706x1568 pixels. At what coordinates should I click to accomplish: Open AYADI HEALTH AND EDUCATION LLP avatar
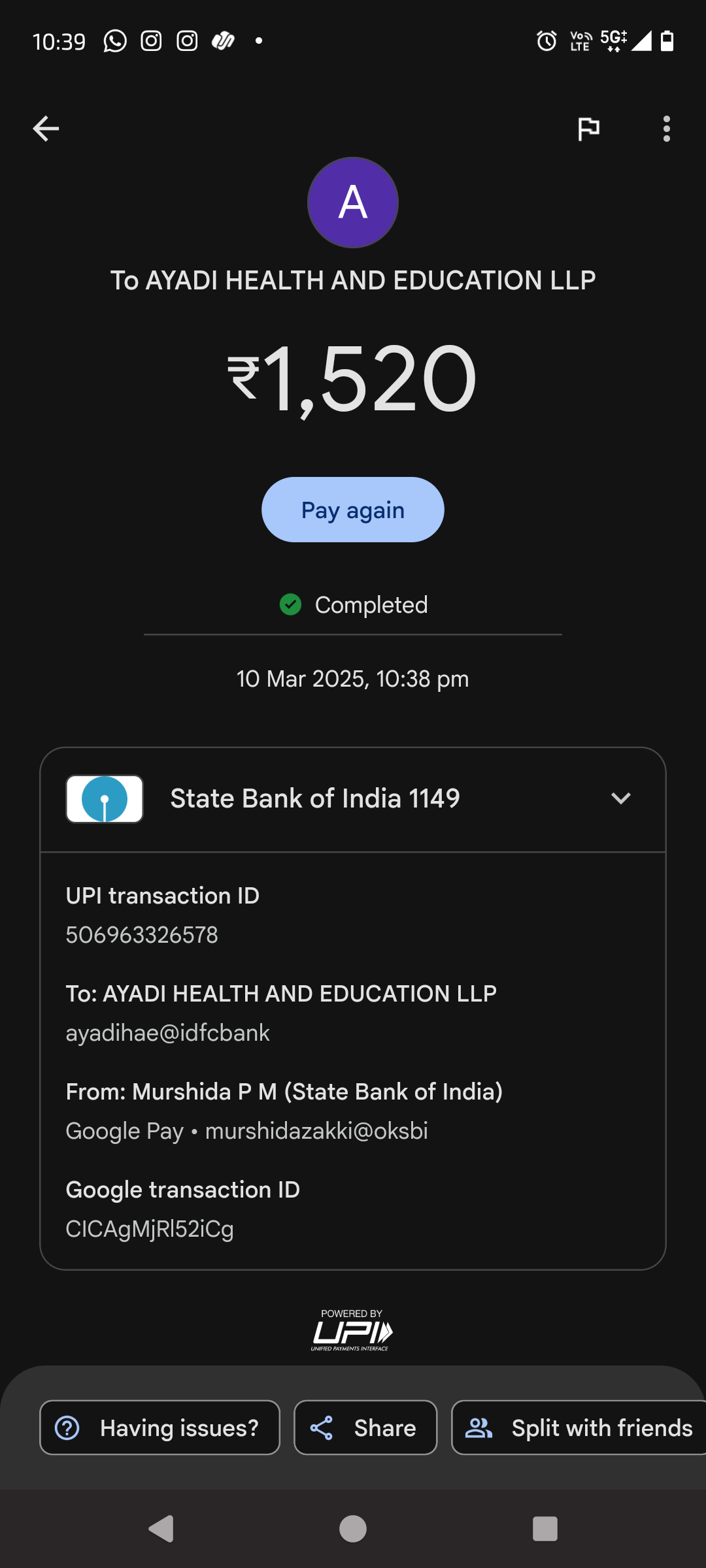click(353, 203)
